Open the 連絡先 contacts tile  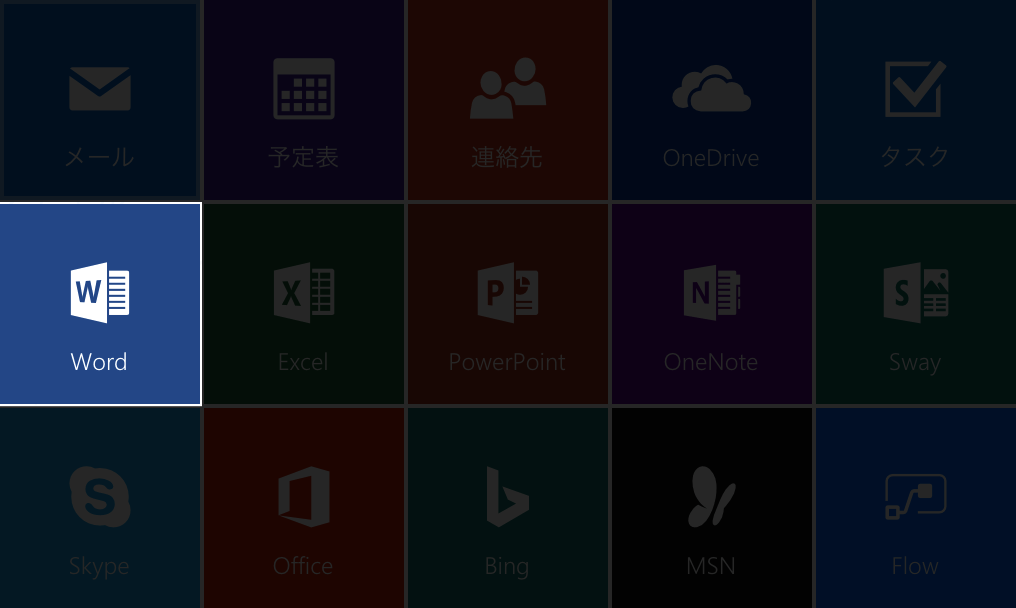tap(508, 100)
